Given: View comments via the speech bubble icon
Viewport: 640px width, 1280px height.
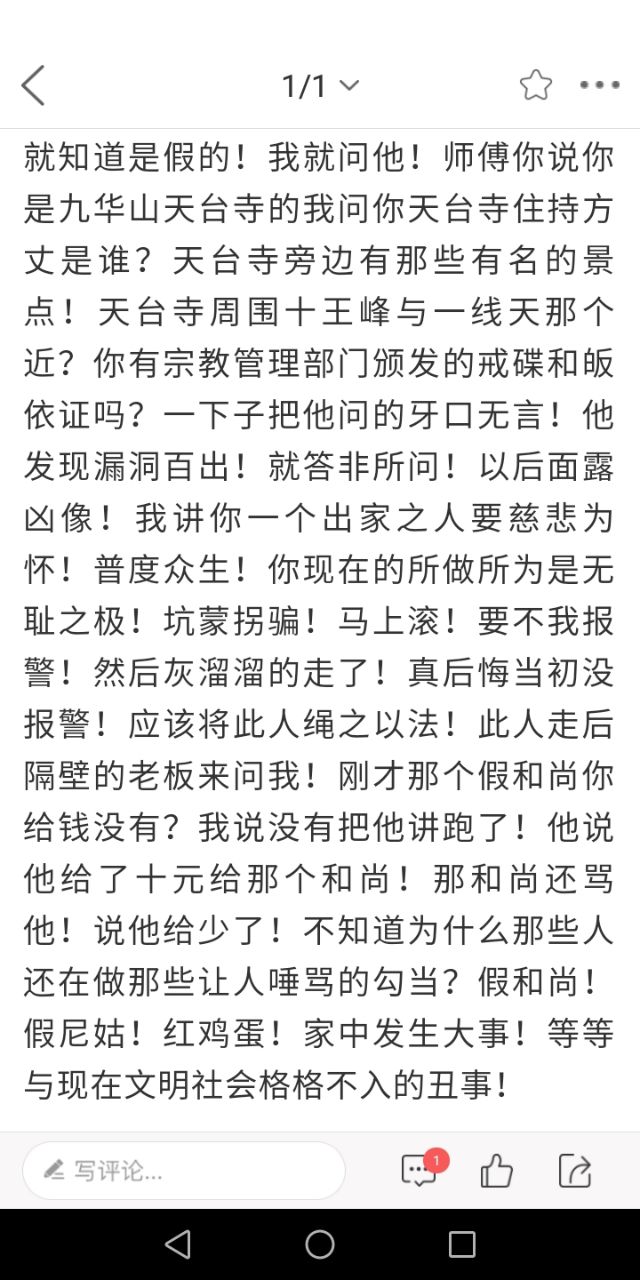Looking at the screenshot, I should [420, 1170].
